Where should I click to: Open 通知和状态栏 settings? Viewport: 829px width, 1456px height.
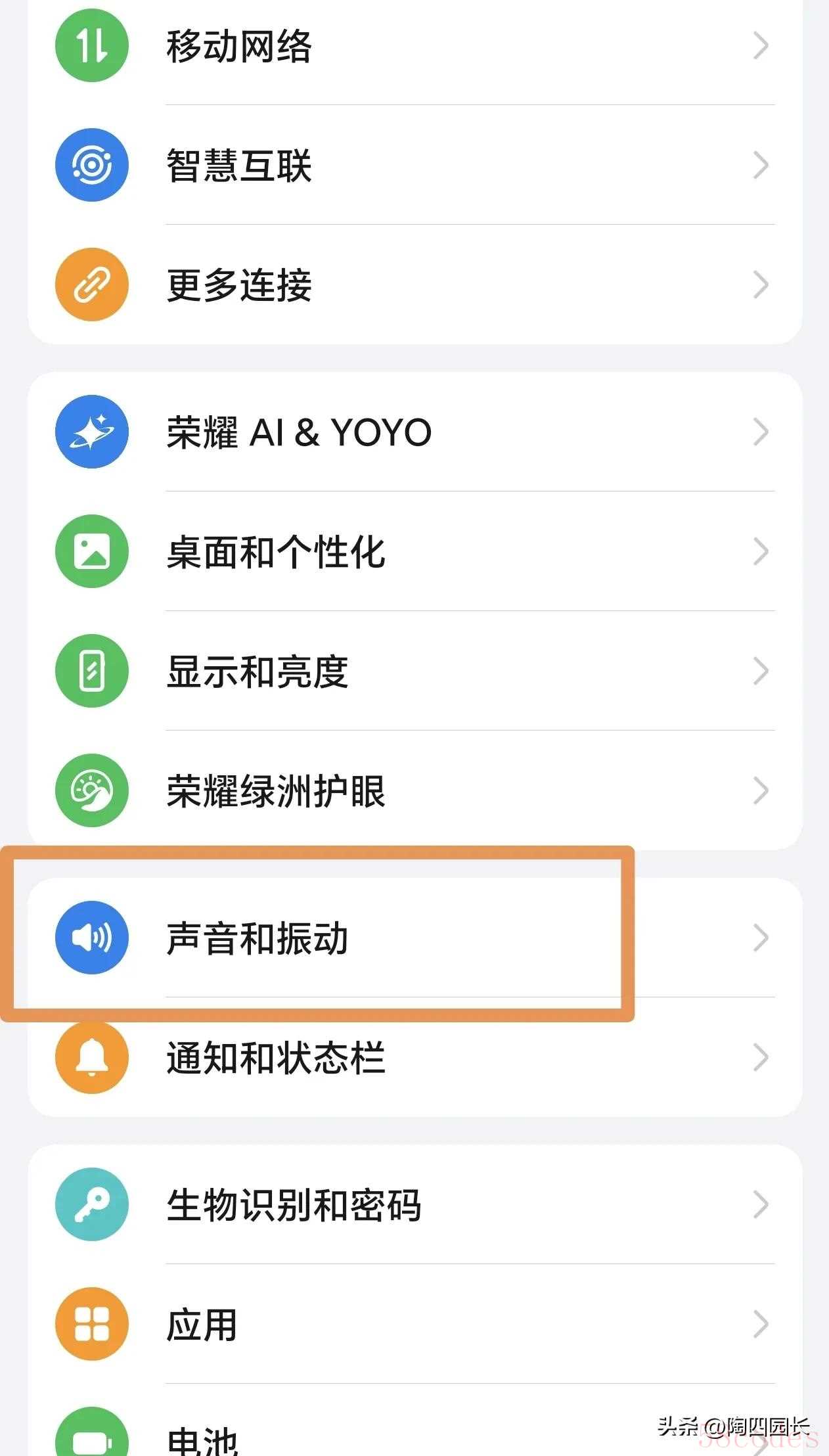[x=414, y=1057]
